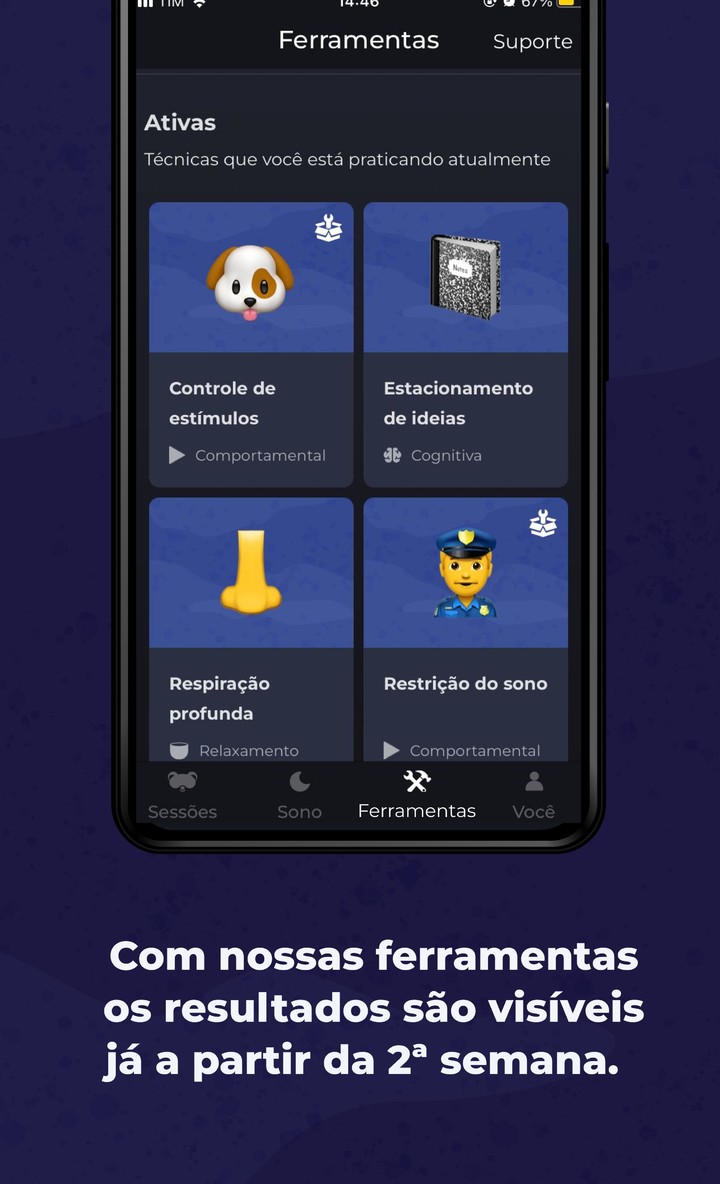Viewport: 720px width, 1184px height.
Task: Tap the badge on the Restrição do sono card
Action: click(543, 523)
